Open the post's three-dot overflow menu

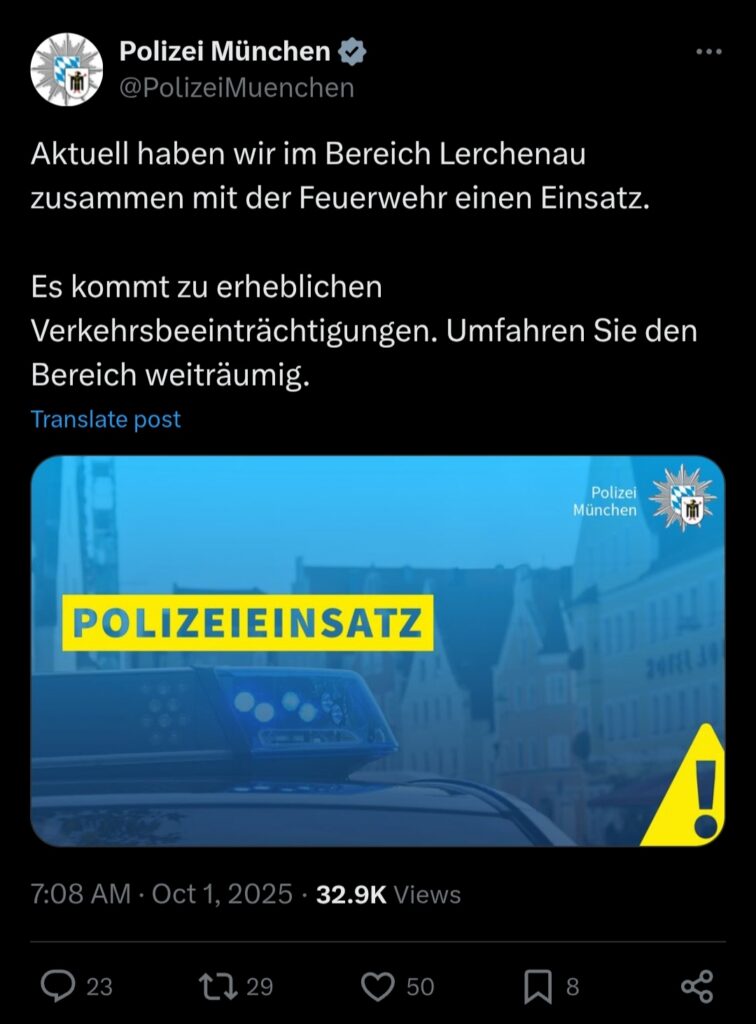(708, 52)
